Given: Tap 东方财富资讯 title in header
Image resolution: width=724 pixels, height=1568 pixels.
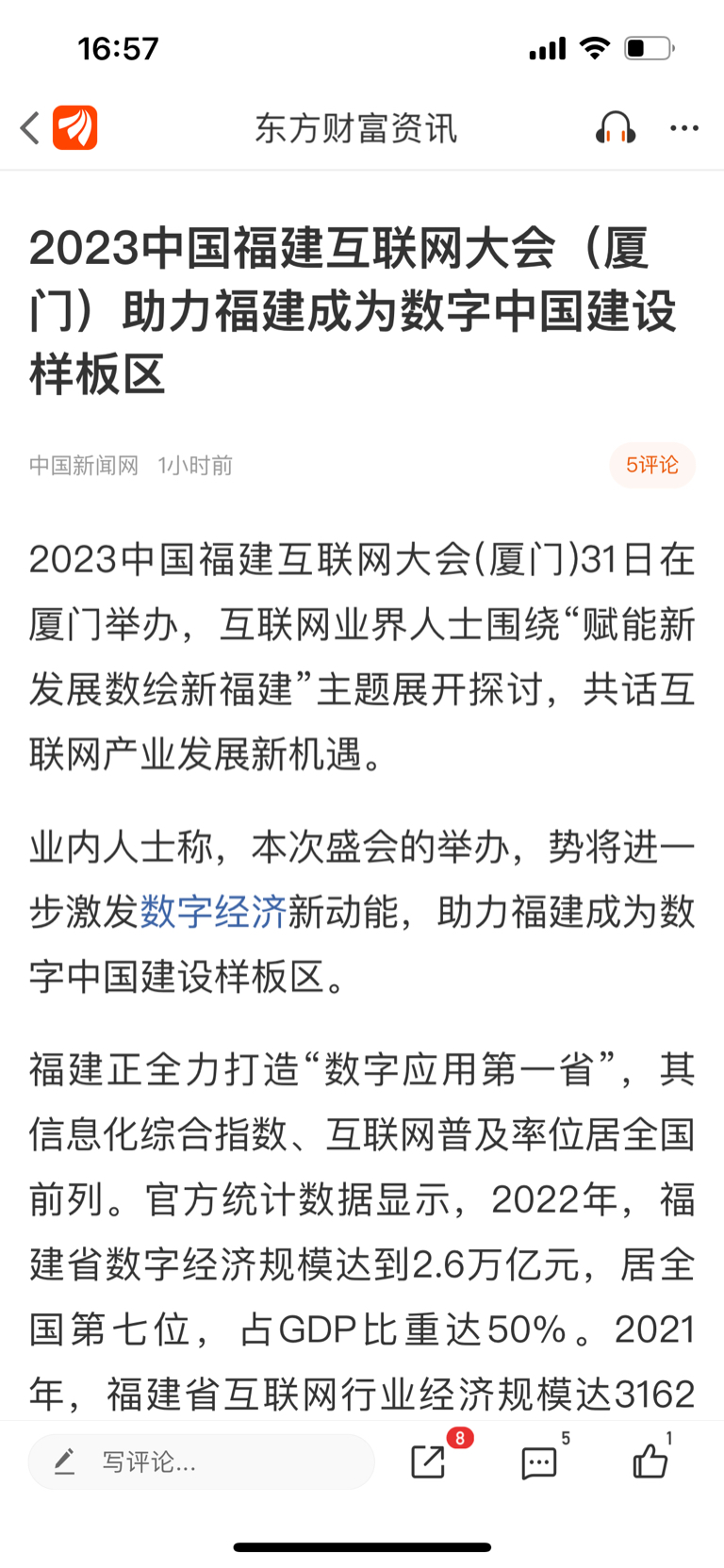Looking at the screenshot, I should click(x=357, y=128).
